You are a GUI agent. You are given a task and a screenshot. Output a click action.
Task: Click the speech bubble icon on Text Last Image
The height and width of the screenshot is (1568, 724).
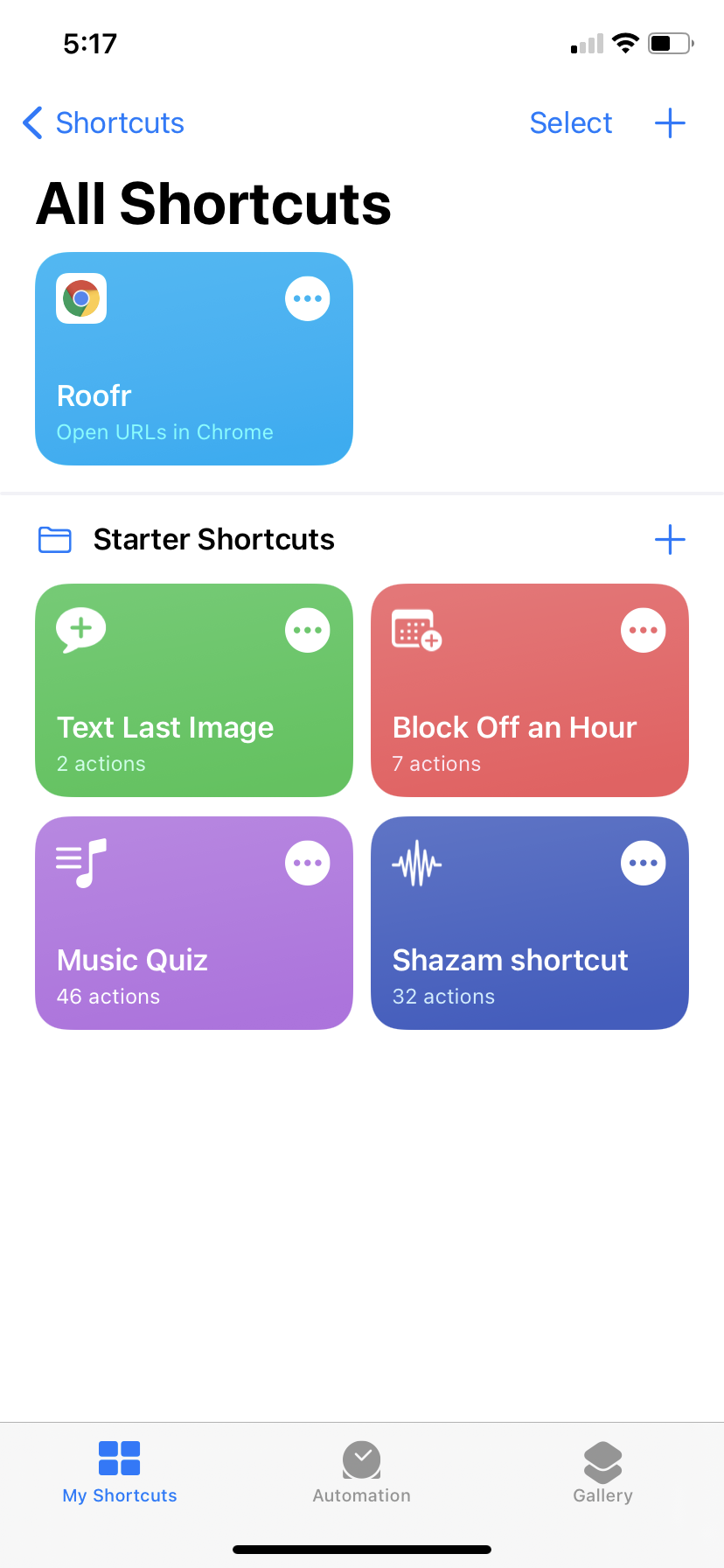pos(80,629)
